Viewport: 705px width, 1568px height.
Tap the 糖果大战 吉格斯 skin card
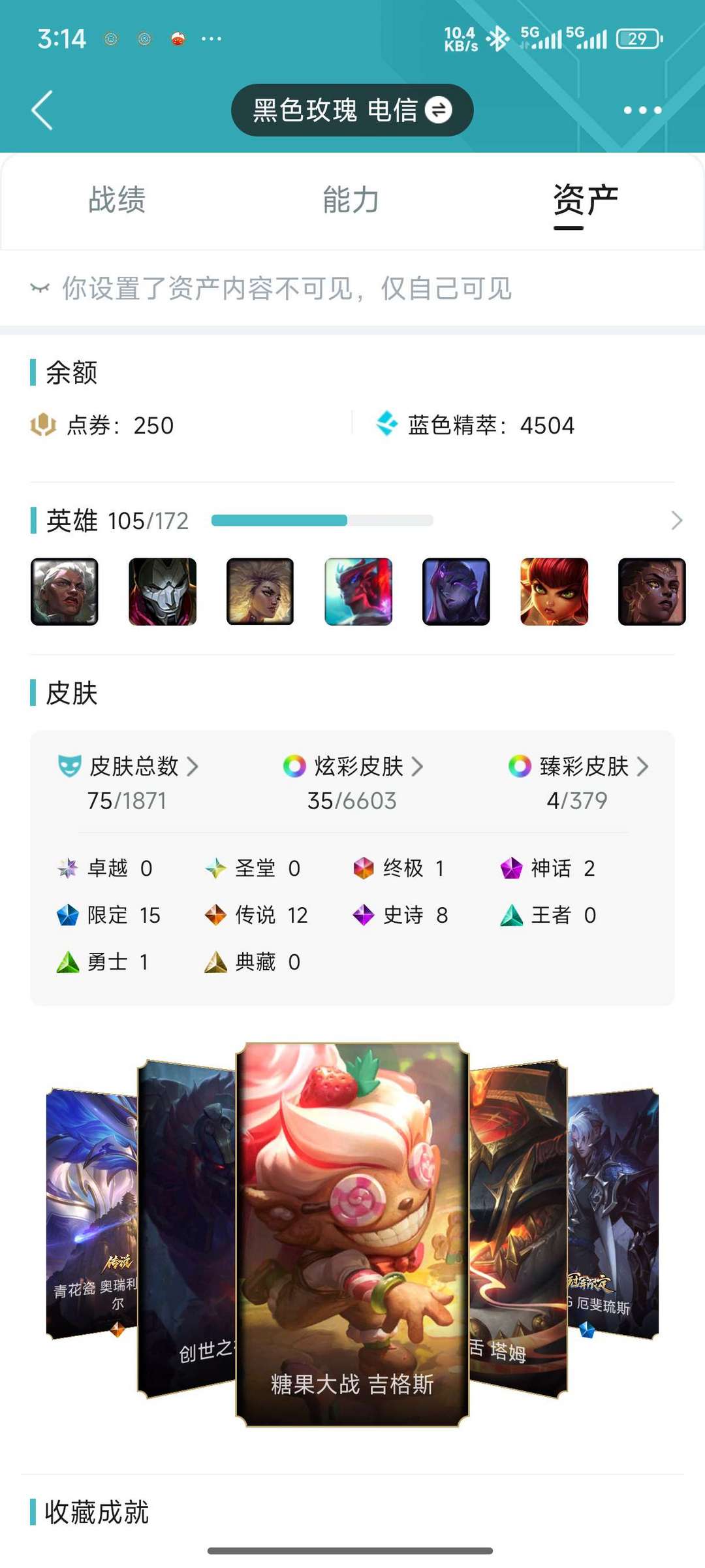[x=352, y=1234]
